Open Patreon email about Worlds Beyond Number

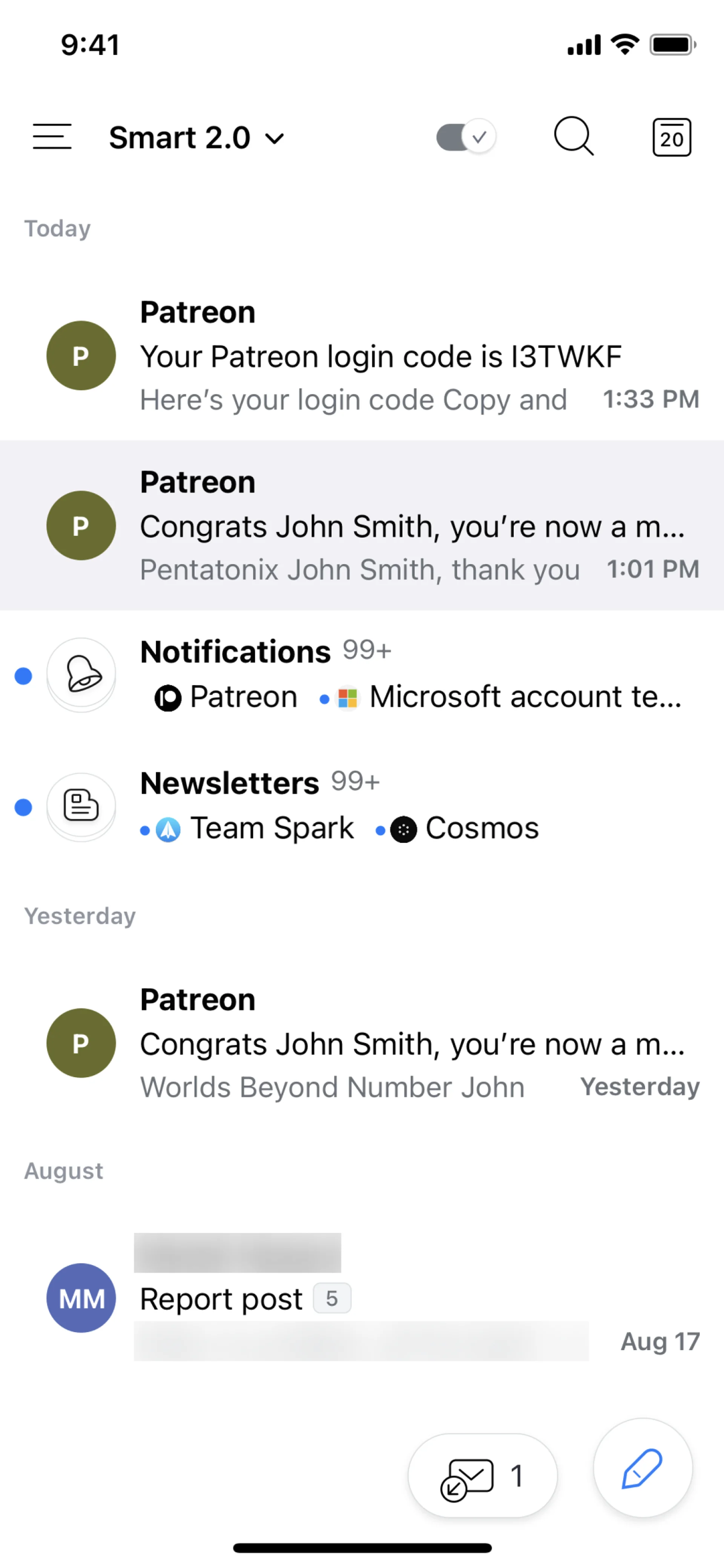(380, 1043)
